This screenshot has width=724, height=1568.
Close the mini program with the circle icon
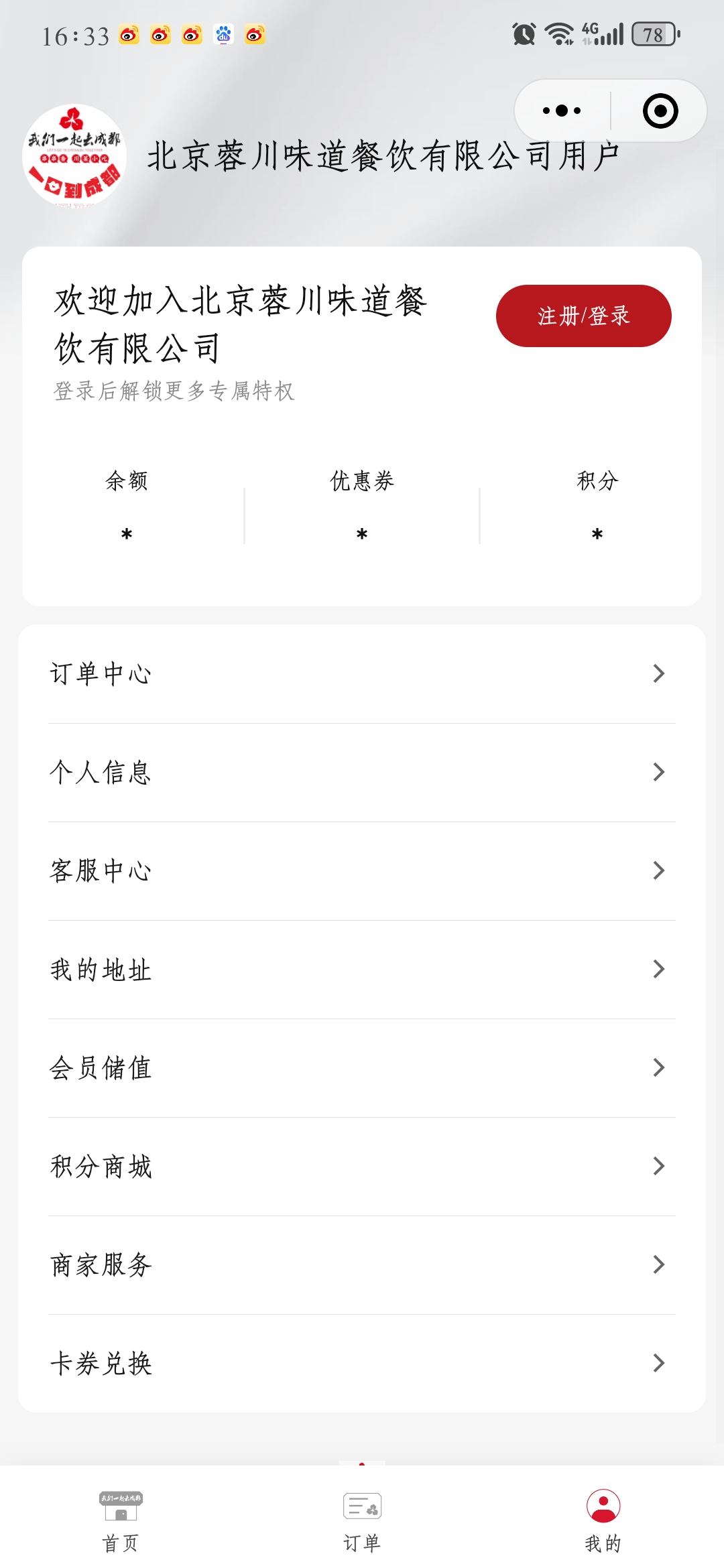(660, 111)
